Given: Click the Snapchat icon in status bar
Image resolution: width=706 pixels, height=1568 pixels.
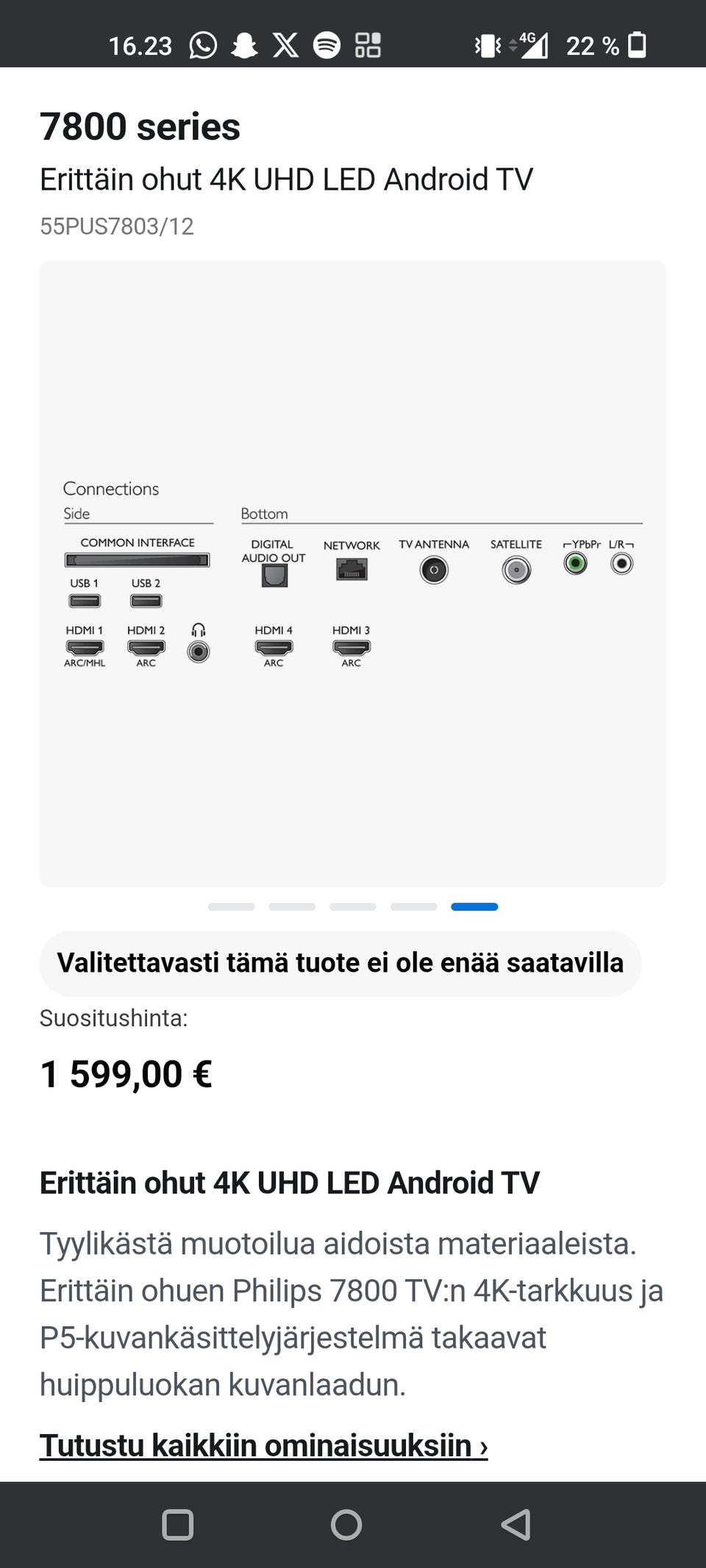Looking at the screenshot, I should [246, 46].
